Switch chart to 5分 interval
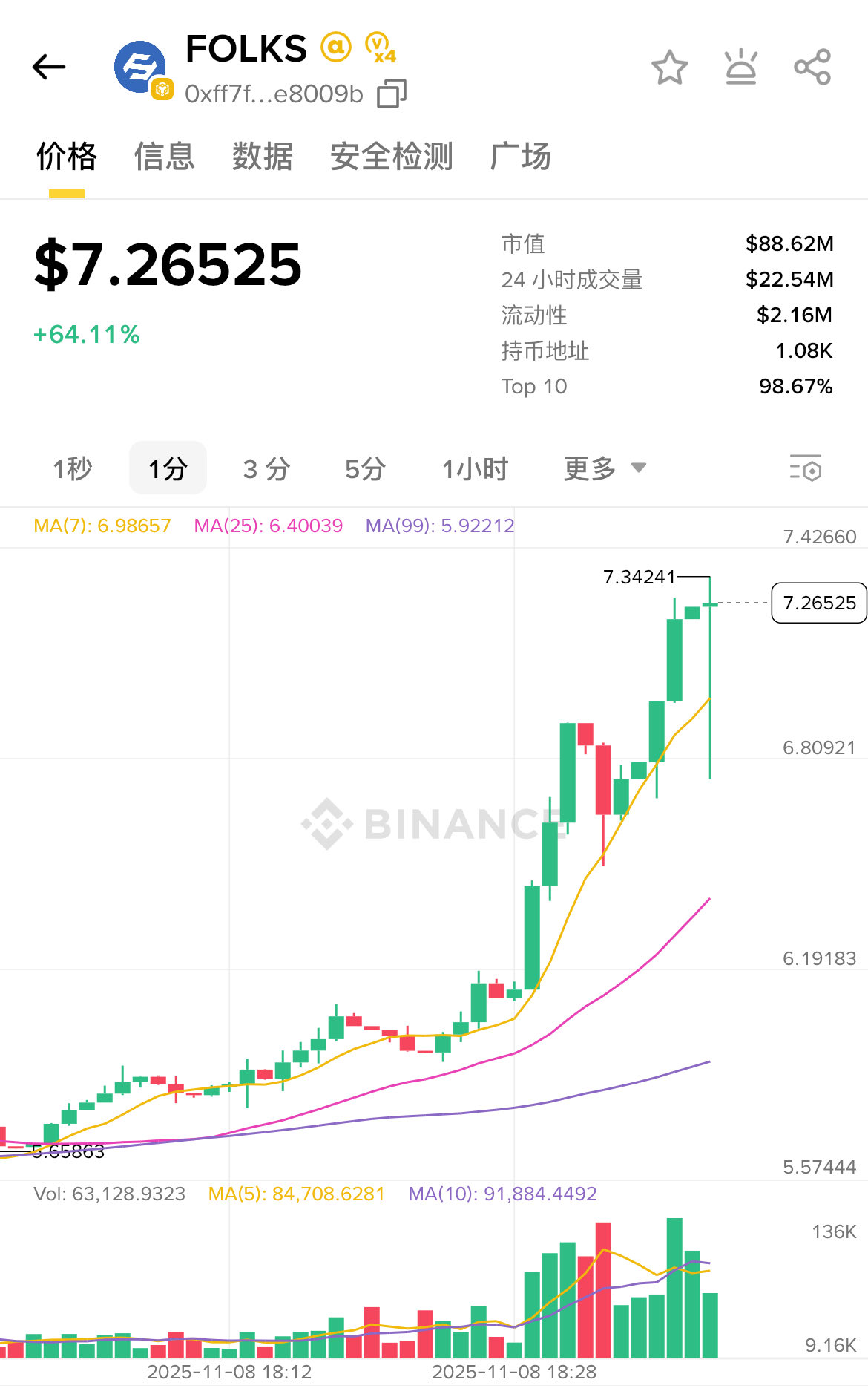The width and height of the screenshot is (868, 1397). [365, 468]
